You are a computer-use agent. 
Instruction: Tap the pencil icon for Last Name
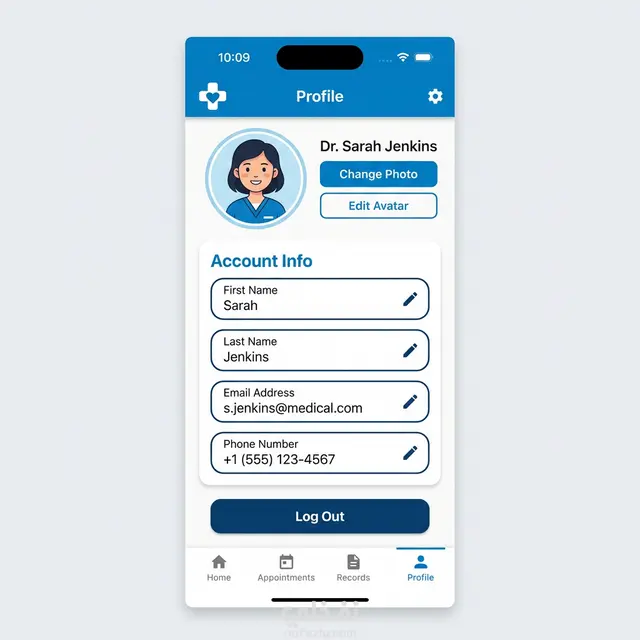point(409,350)
